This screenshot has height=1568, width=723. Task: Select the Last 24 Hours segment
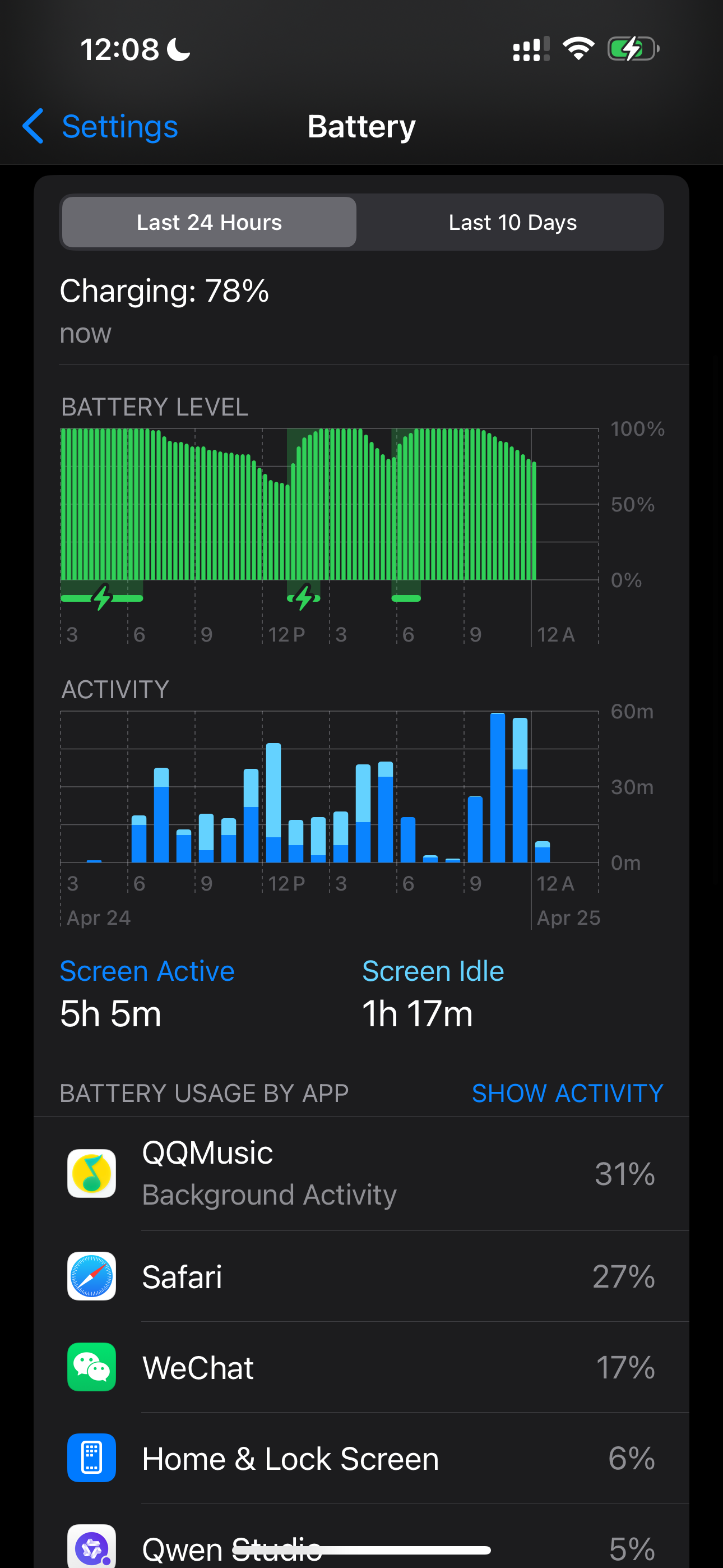pyautogui.click(x=208, y=222)
